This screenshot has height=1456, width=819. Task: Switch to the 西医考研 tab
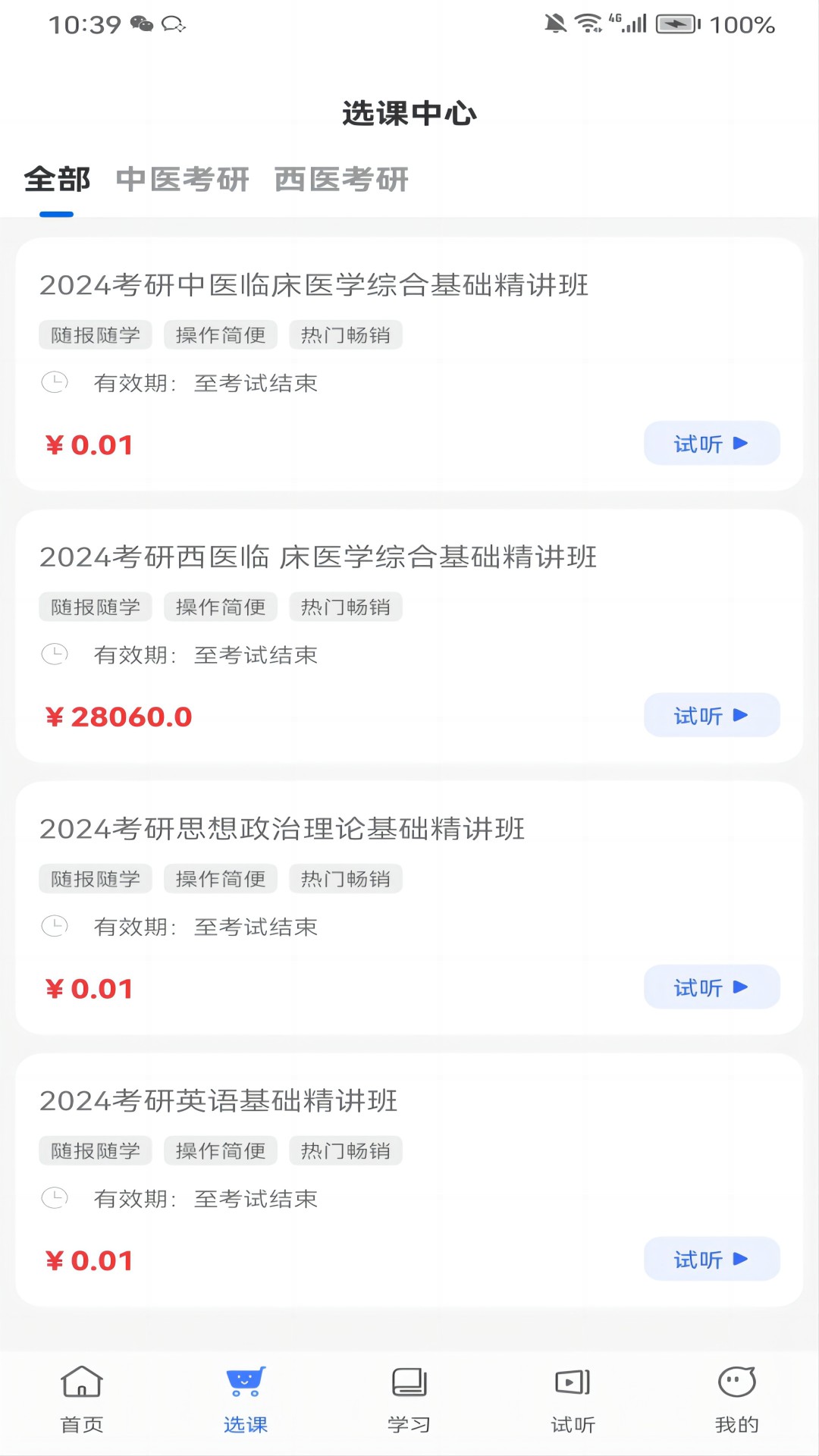click(x=340, y=179)
